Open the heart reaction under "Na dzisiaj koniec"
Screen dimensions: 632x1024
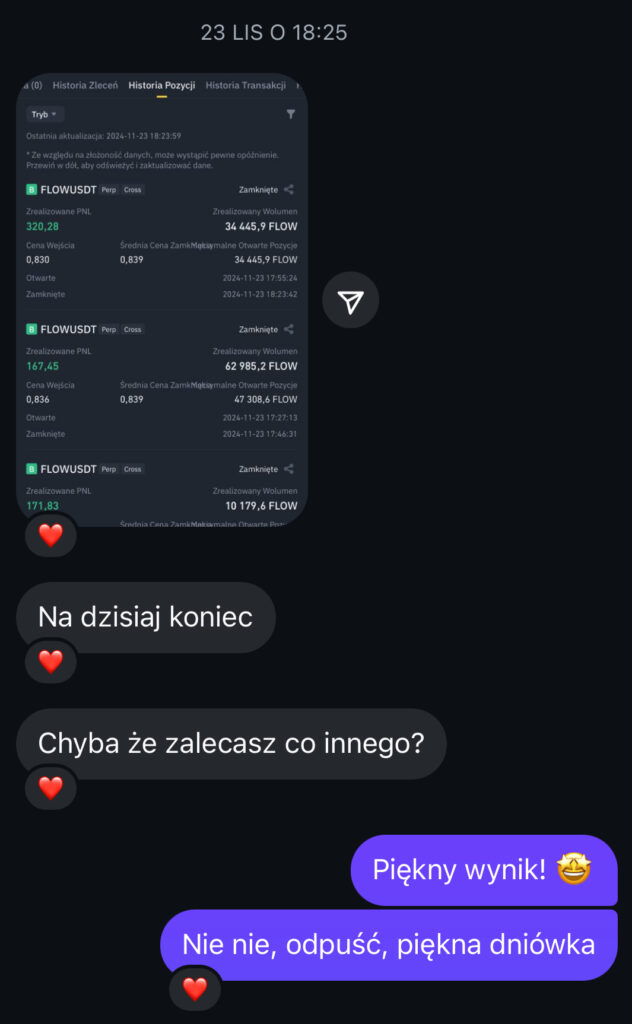point(50,661)
